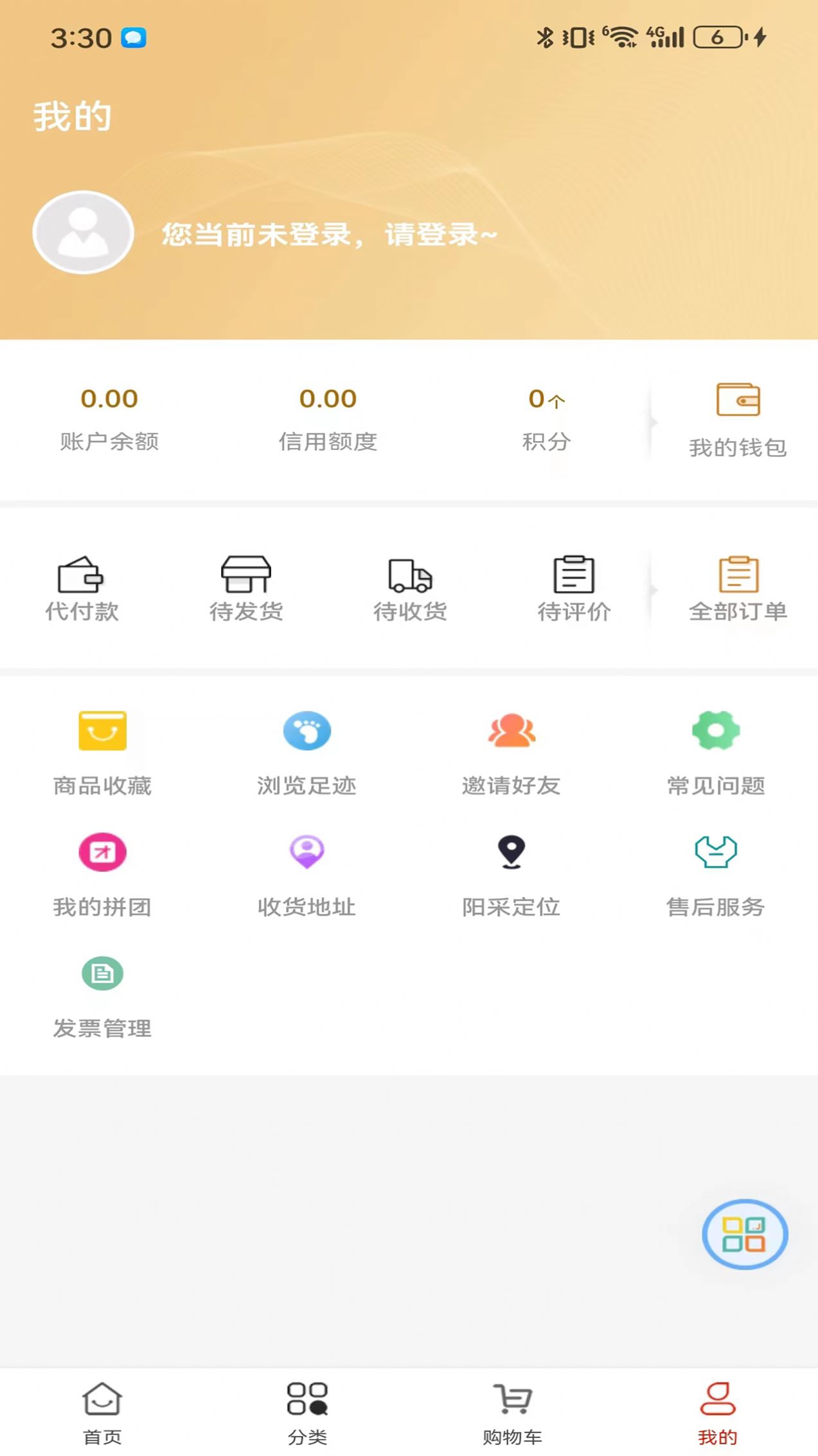Manage 收货地址 shipping address icon
Screen dimensions: 818x1456
(307, 853)
